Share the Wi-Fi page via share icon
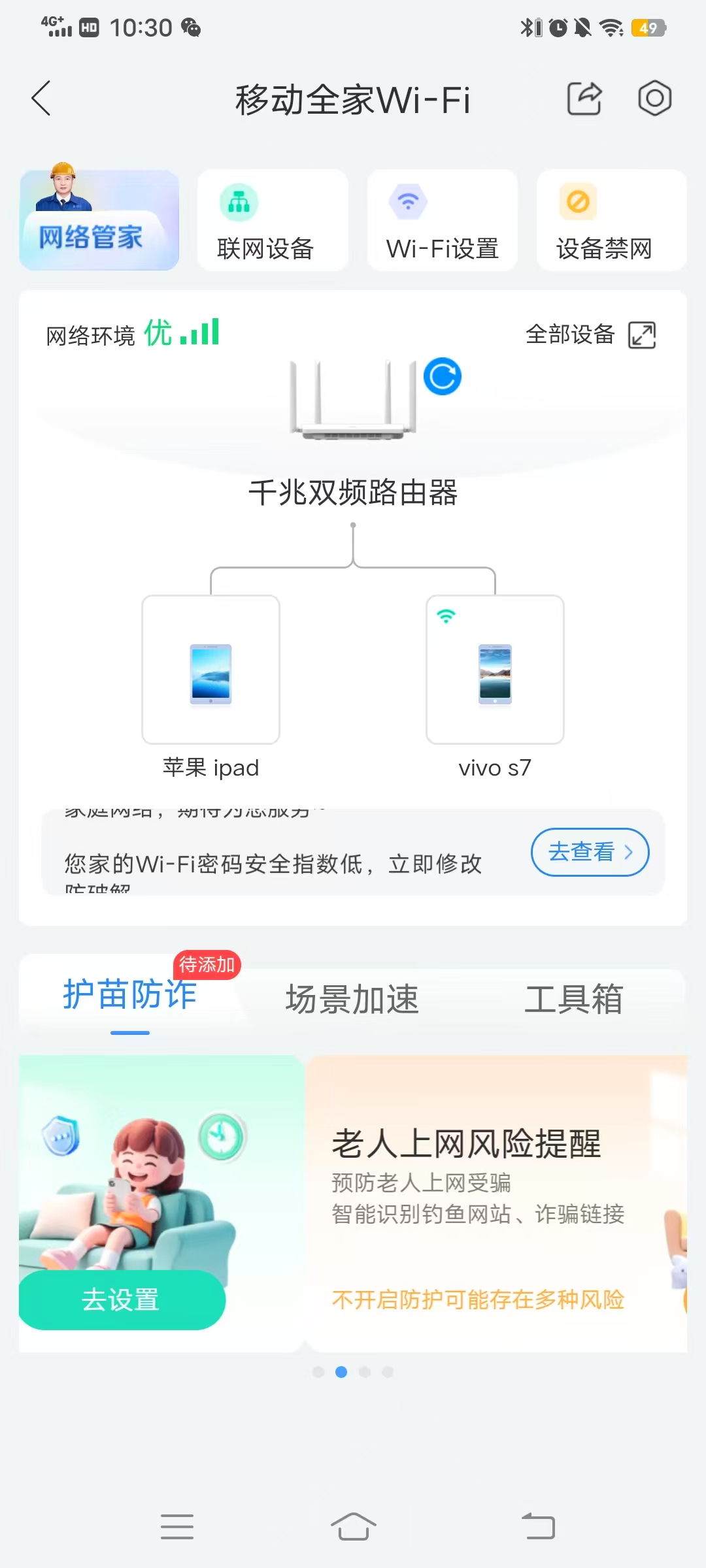 (584, 99)
